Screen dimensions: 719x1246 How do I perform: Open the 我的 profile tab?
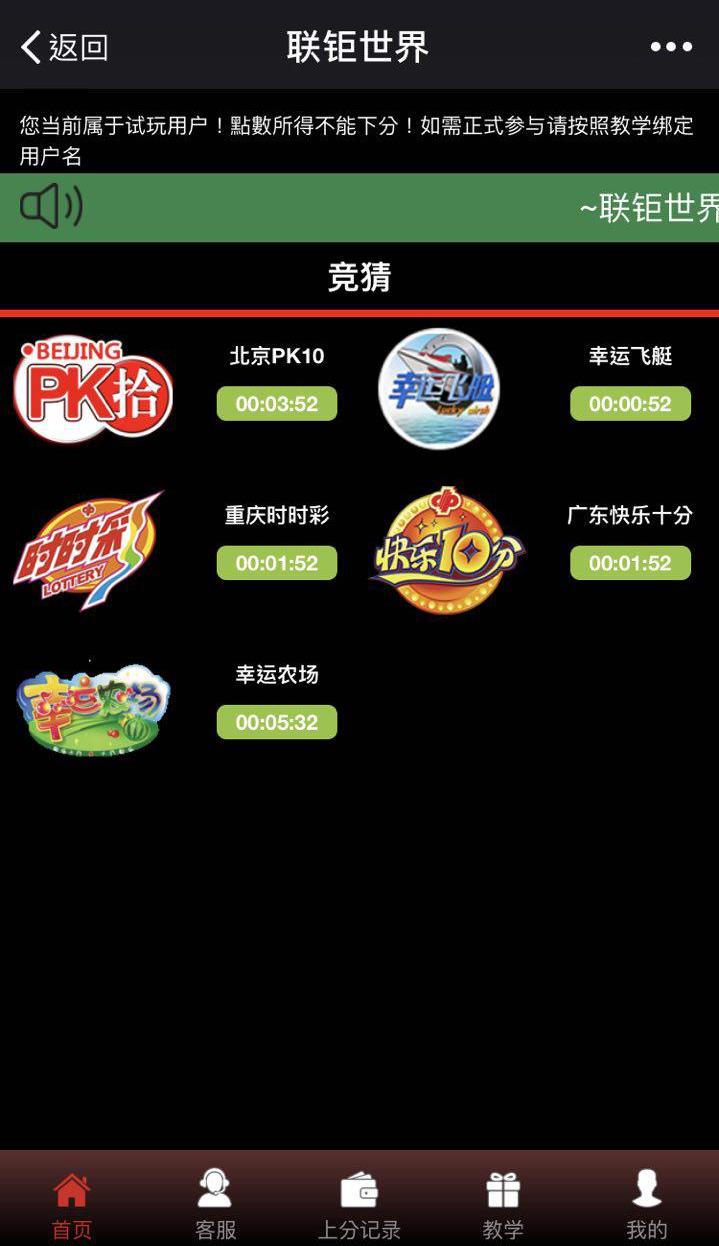coord(647,1203)
